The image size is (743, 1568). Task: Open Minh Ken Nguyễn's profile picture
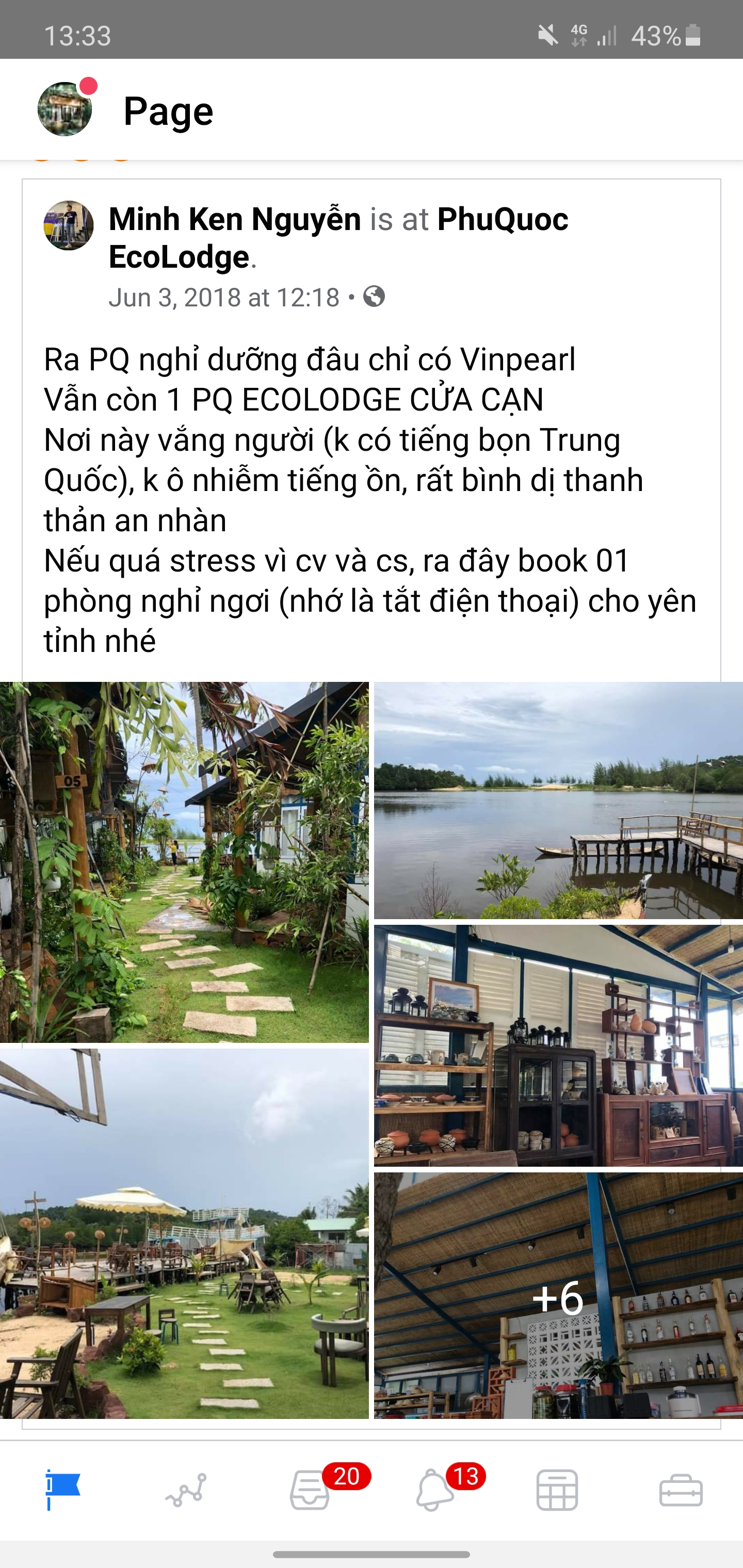click(68, 225)
